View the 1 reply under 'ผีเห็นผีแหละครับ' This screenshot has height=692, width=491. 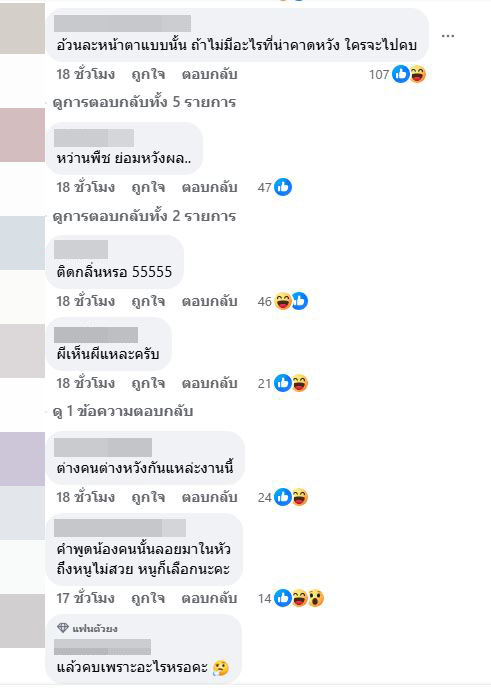pos(123,412)
